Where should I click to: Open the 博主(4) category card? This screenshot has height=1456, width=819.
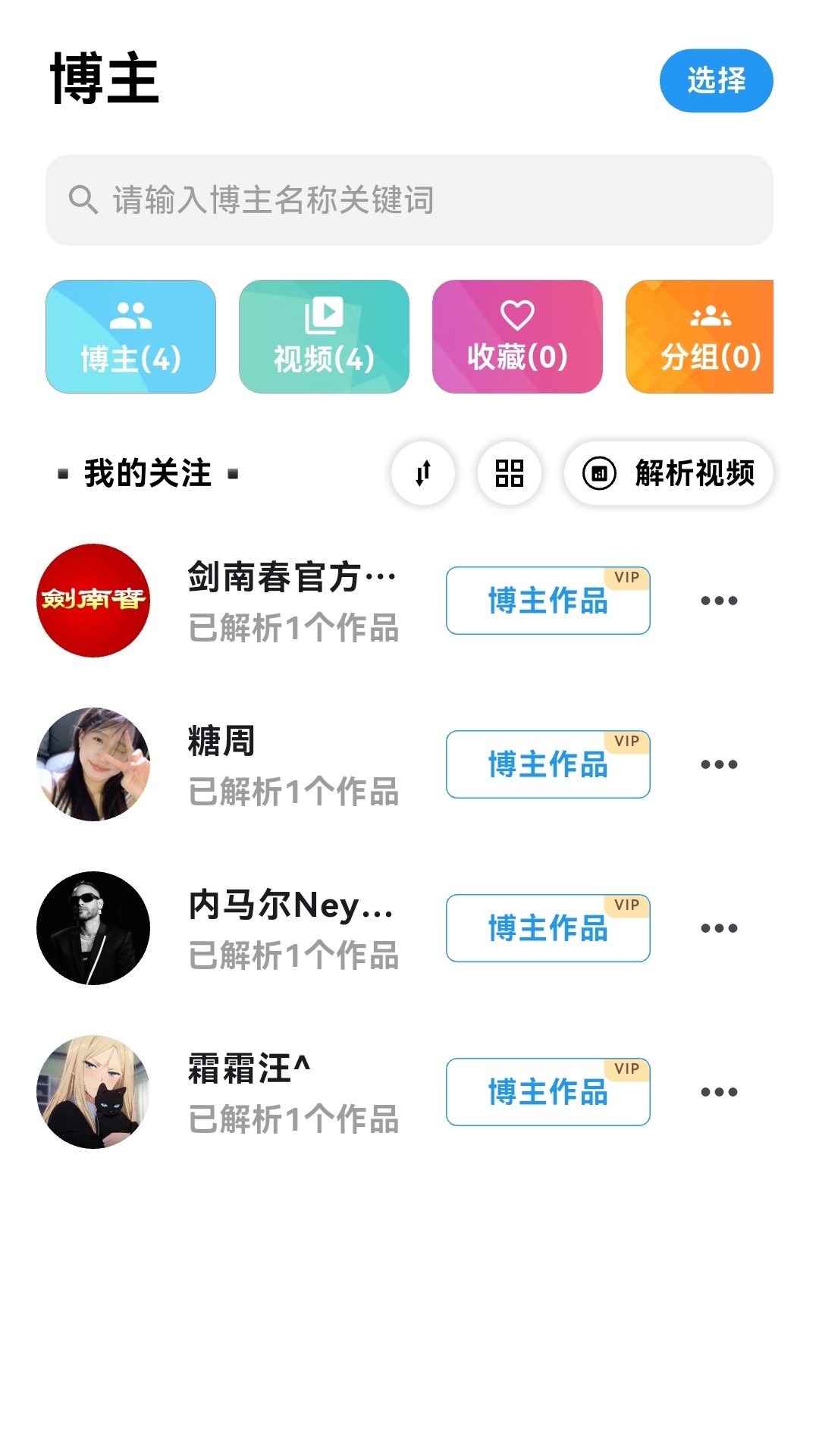(130, 336)
